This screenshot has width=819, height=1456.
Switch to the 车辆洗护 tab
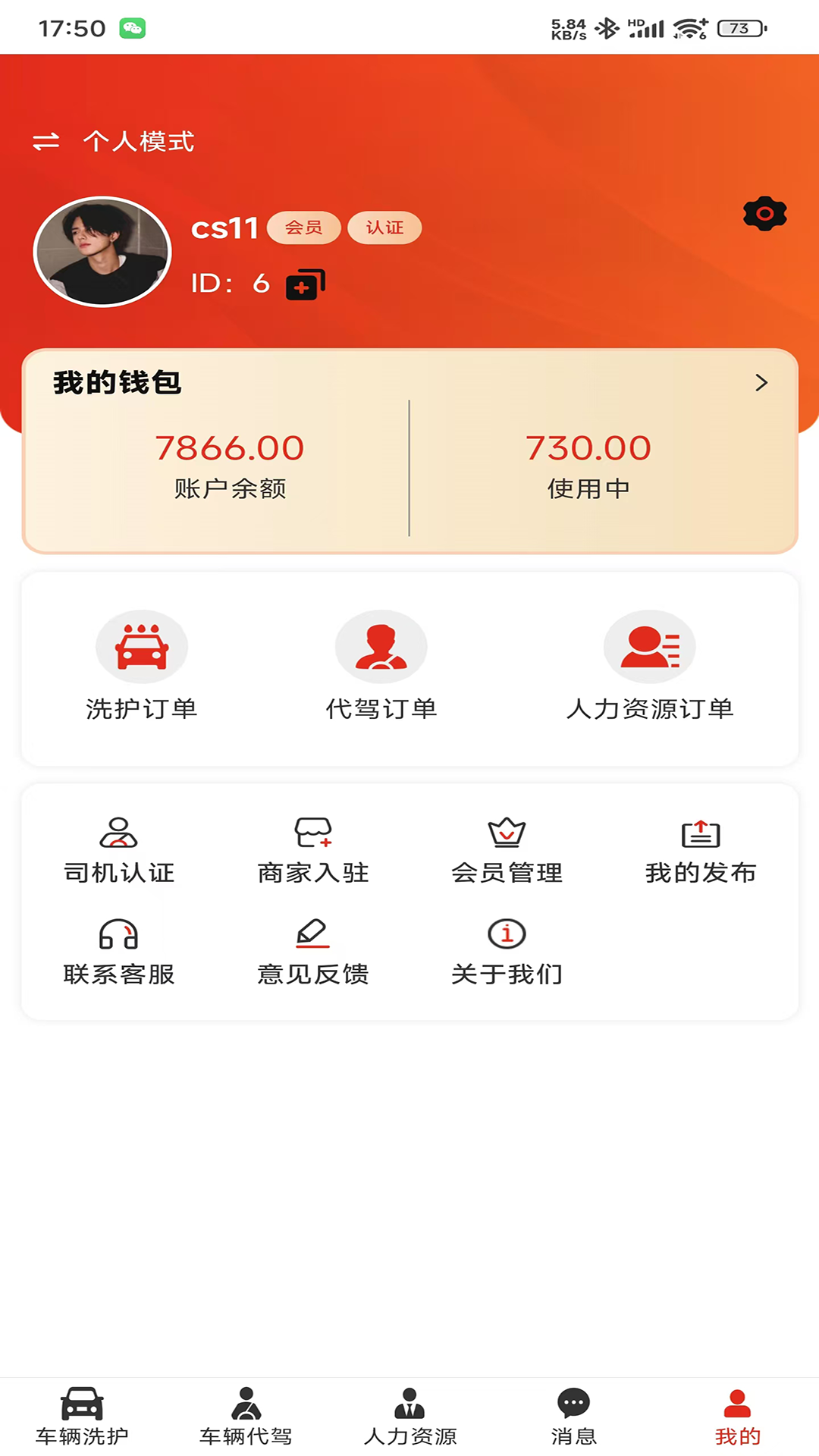tap(82, 1415)
